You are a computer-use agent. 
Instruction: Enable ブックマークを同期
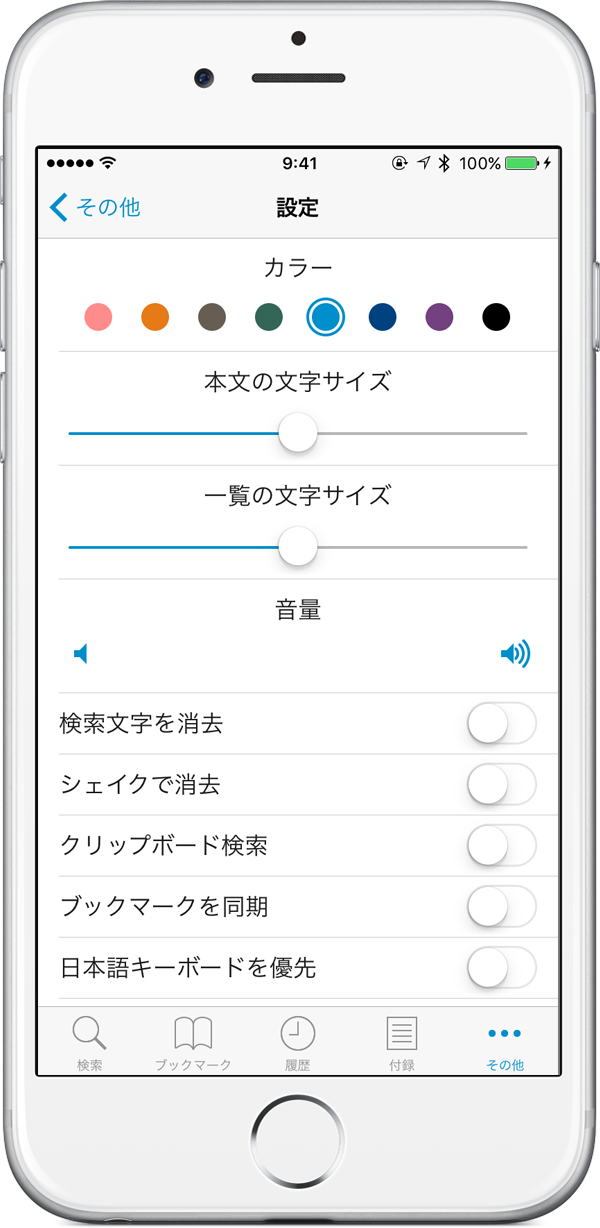[x=501, y=907]
